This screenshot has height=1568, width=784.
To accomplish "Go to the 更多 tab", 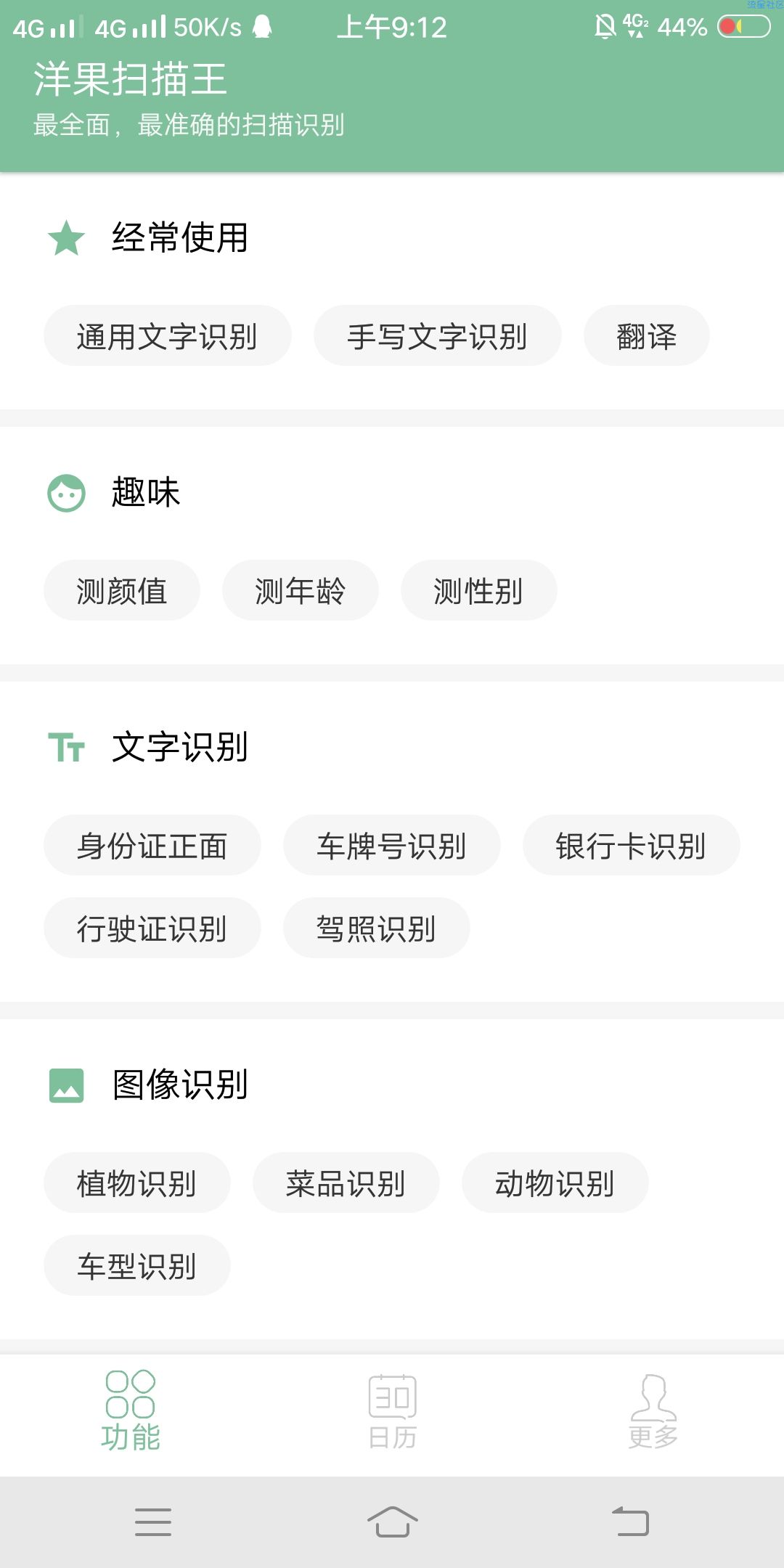I will click(653, 1413).
